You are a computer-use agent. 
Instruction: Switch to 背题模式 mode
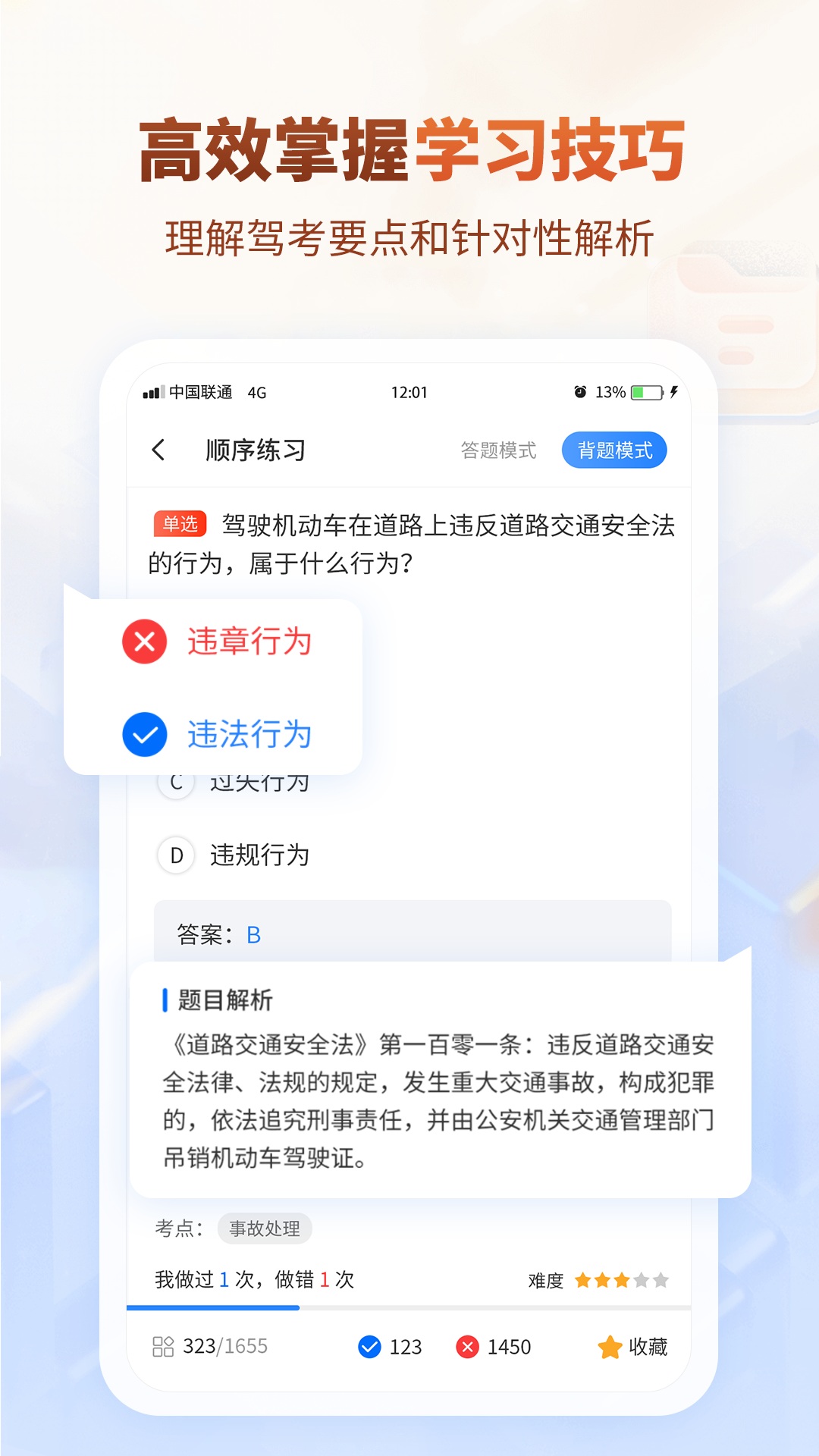[614, 449]
